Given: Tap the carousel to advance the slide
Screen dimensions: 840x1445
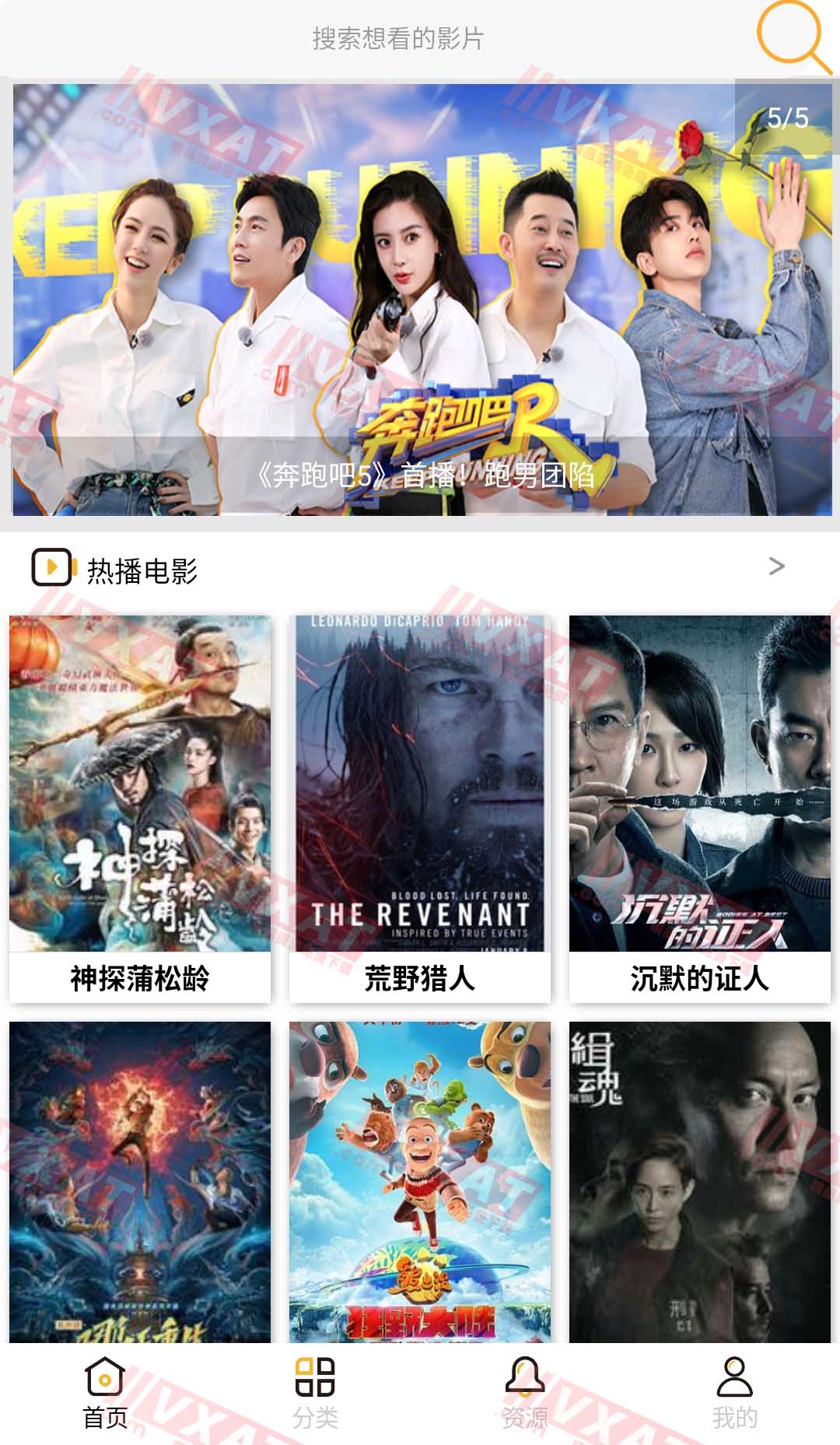Looking at the screenshot, I should (420, 296).
